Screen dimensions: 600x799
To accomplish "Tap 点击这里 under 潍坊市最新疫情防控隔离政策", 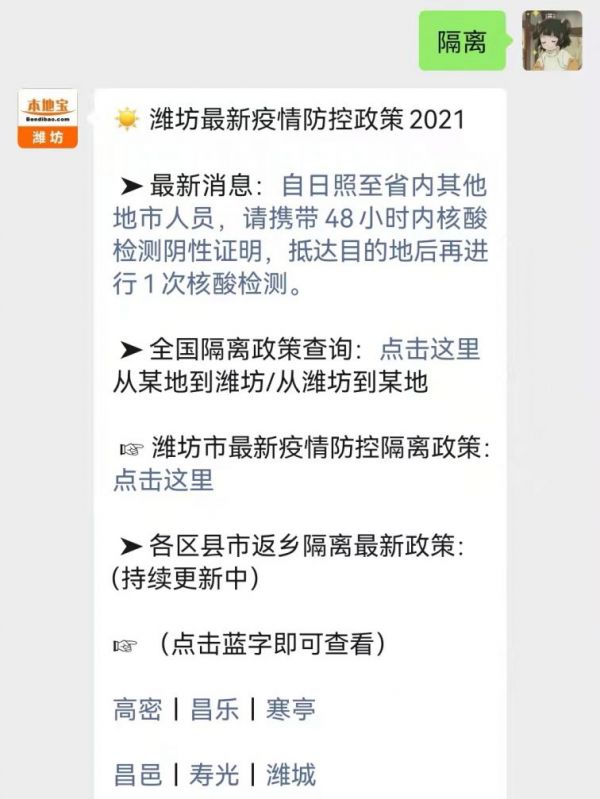I will [x=163, y=479].
